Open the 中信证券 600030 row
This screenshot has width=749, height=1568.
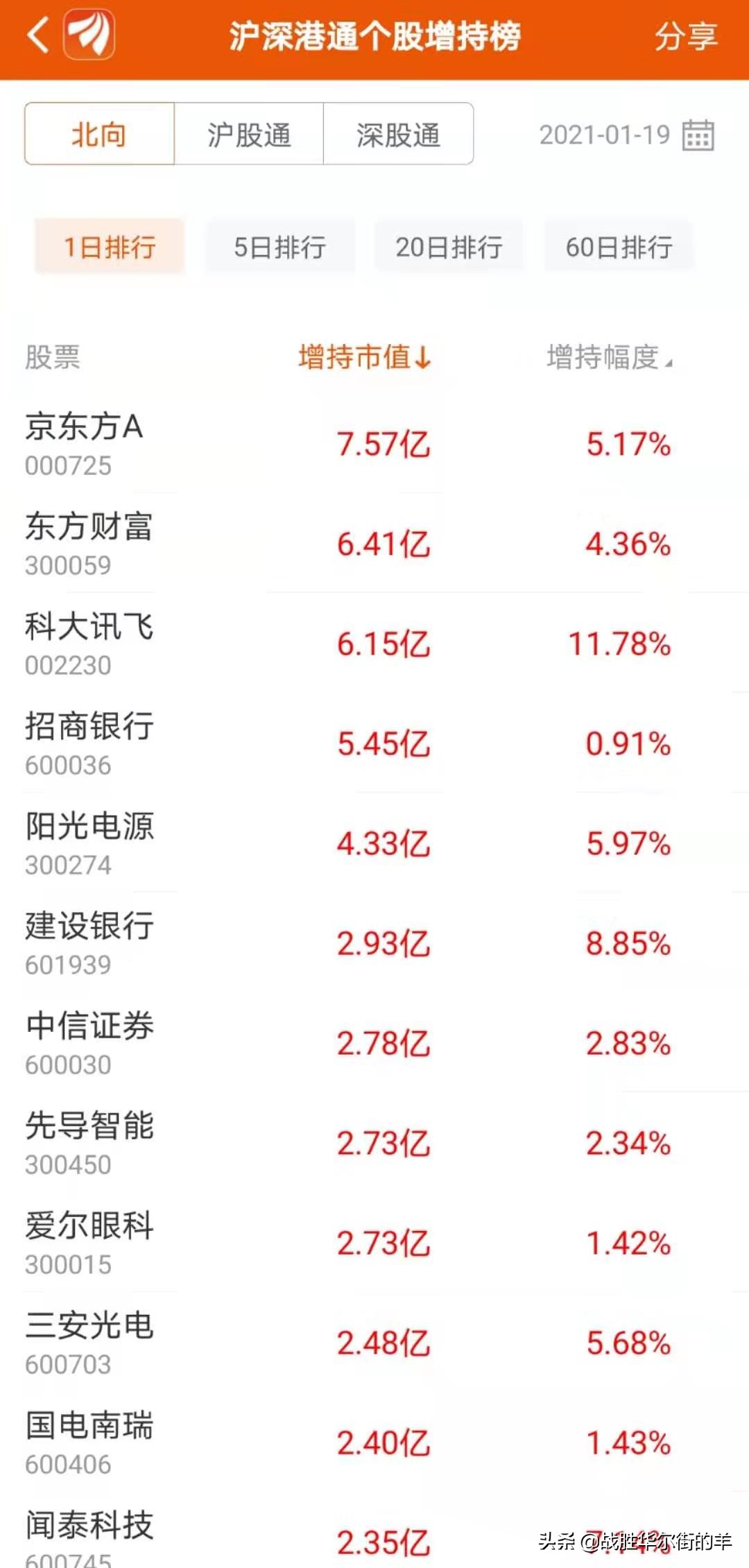tap(374, 1043)
